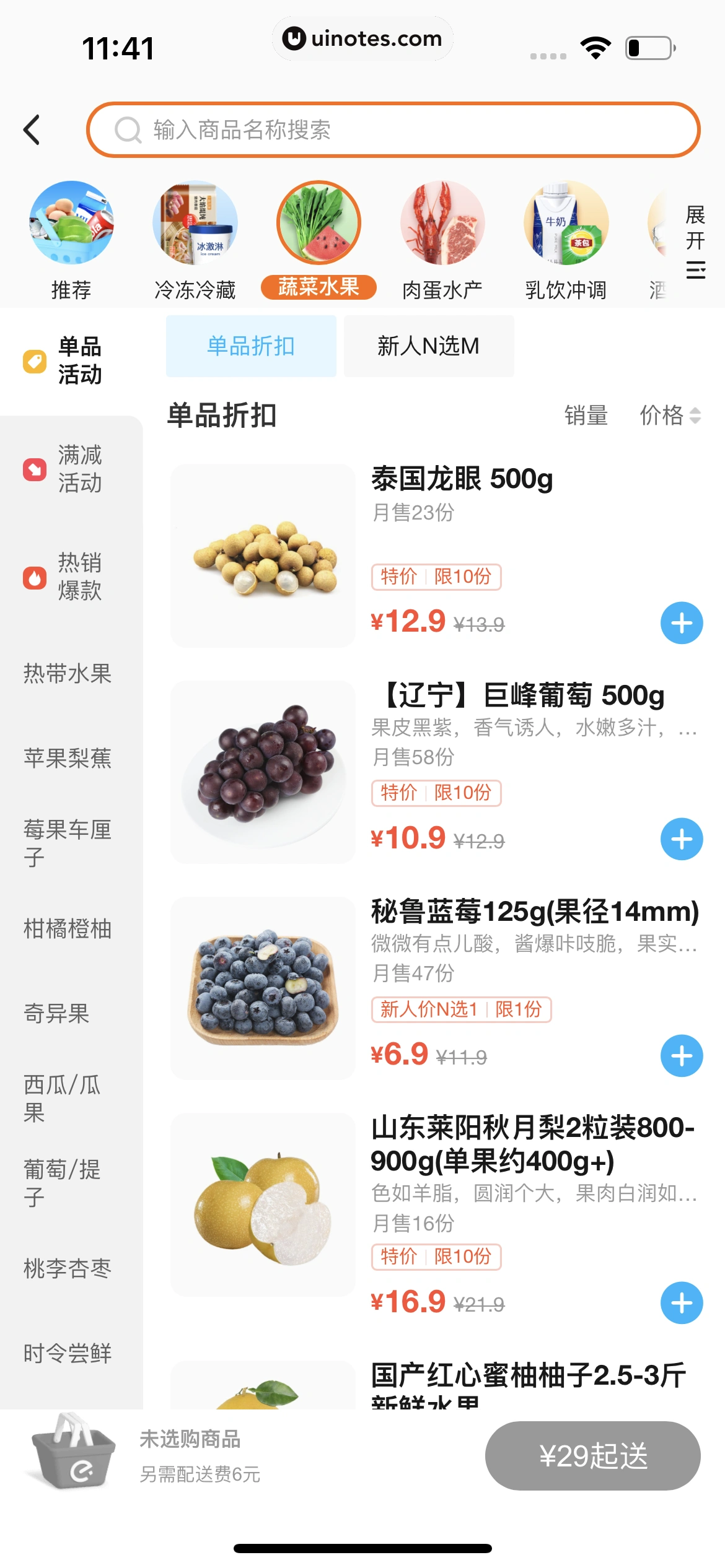Add 泰国龙眼 500g to cart

680,623
